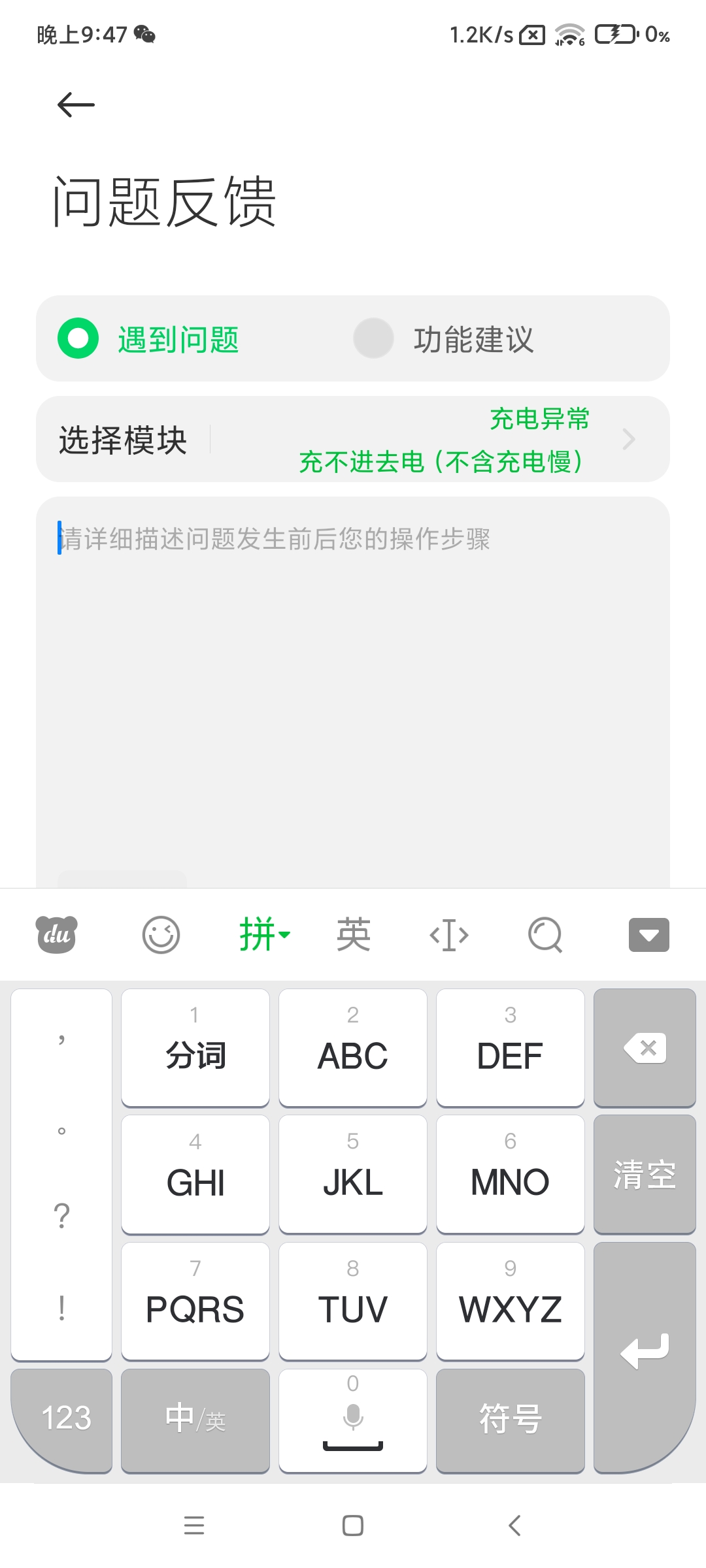The width and height of the screenshot is (706, 1568).
Task: Tap the 分词 key
Action: coord(195,1048)
